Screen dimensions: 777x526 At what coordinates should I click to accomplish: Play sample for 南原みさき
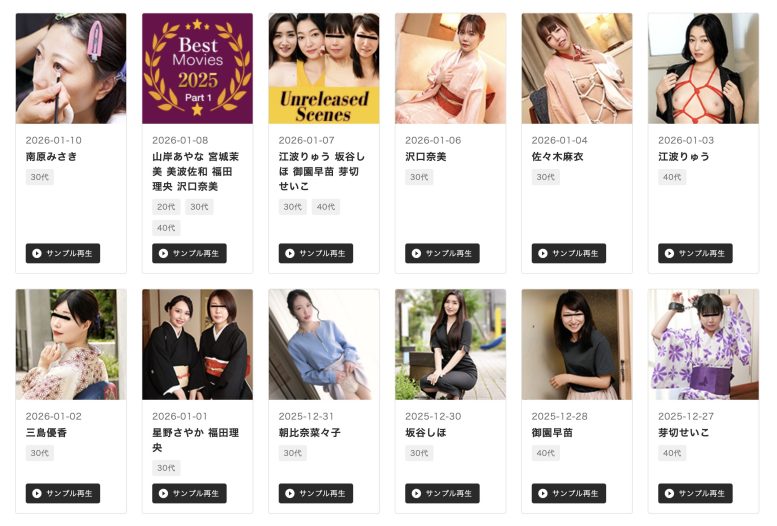click(x=63, y=253)
